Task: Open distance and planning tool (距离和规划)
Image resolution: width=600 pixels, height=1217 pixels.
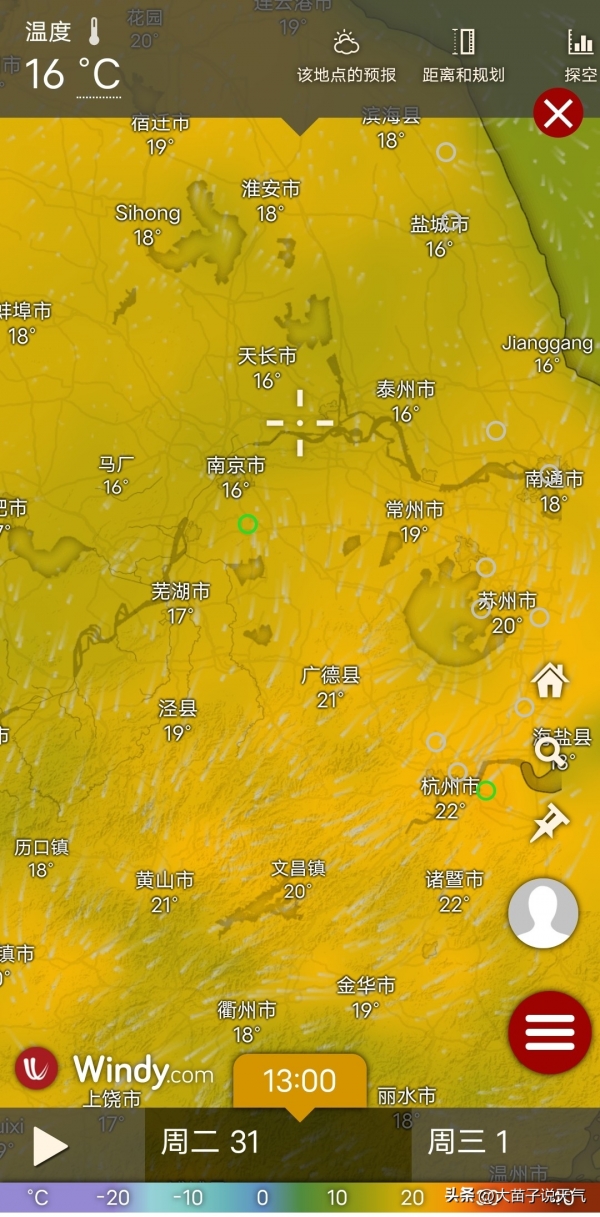Action: (463, 56)
